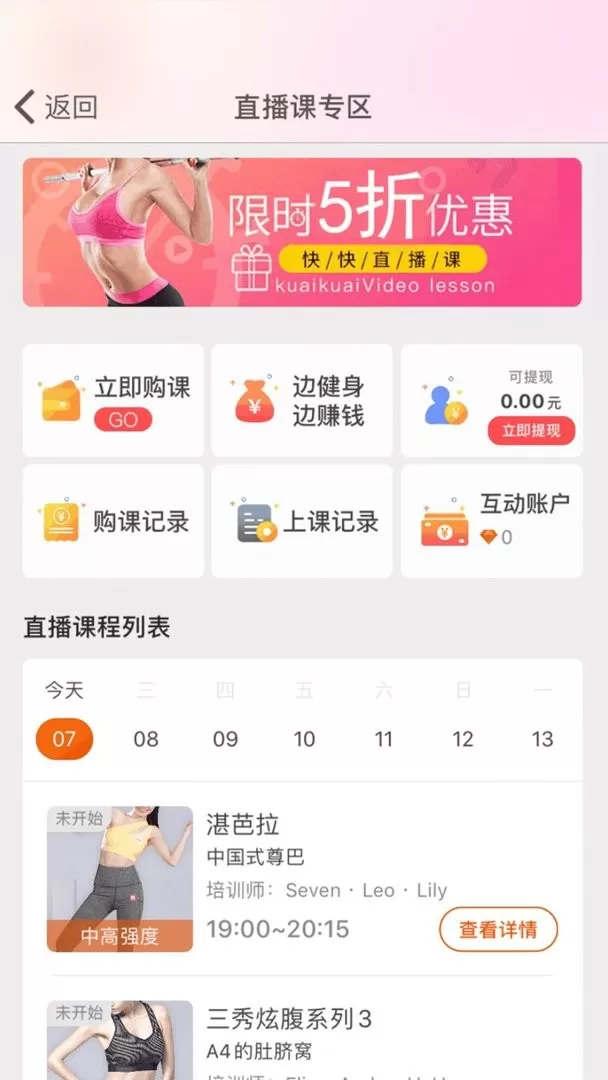Screen dimensions: 608x1080
Task: Tap 查看详情 for the 湛芭拉 class
Action: tap(498, 930)
